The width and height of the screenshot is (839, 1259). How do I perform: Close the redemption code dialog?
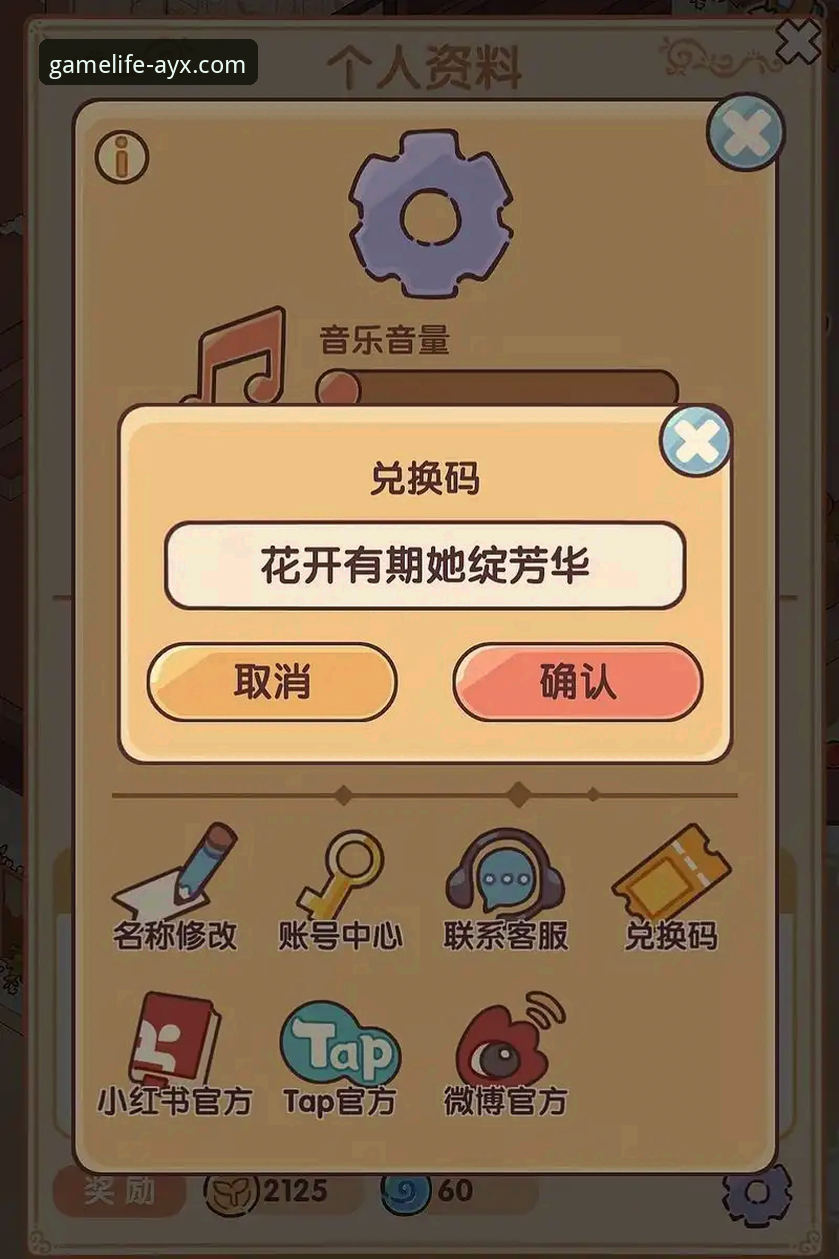click(x=695, y=438)
